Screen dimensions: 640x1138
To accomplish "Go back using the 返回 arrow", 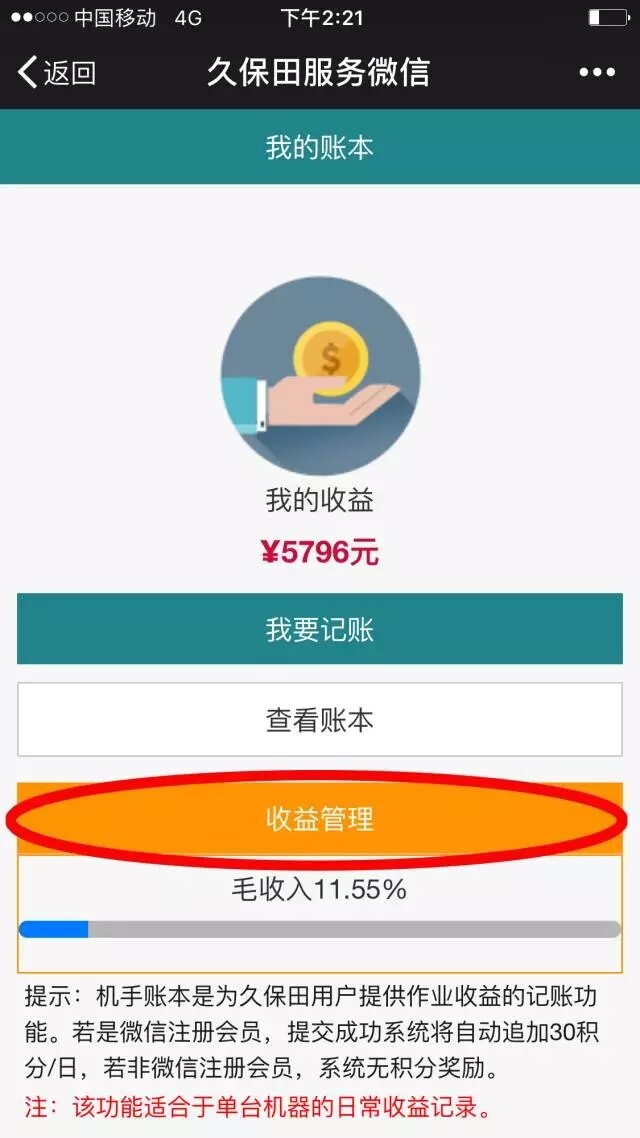I will coord(56,73).
